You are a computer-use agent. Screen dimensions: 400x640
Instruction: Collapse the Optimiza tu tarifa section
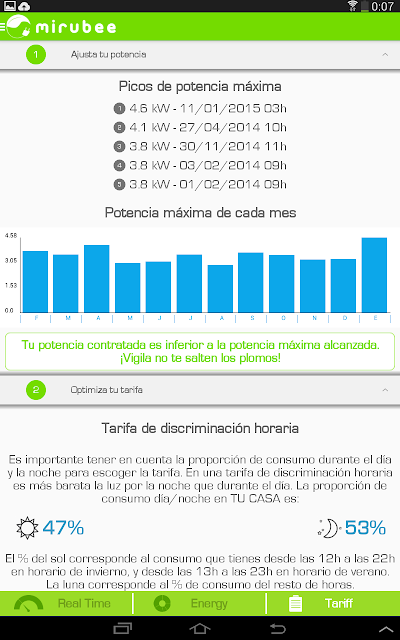pyautogui.click(x=200, y=390)
